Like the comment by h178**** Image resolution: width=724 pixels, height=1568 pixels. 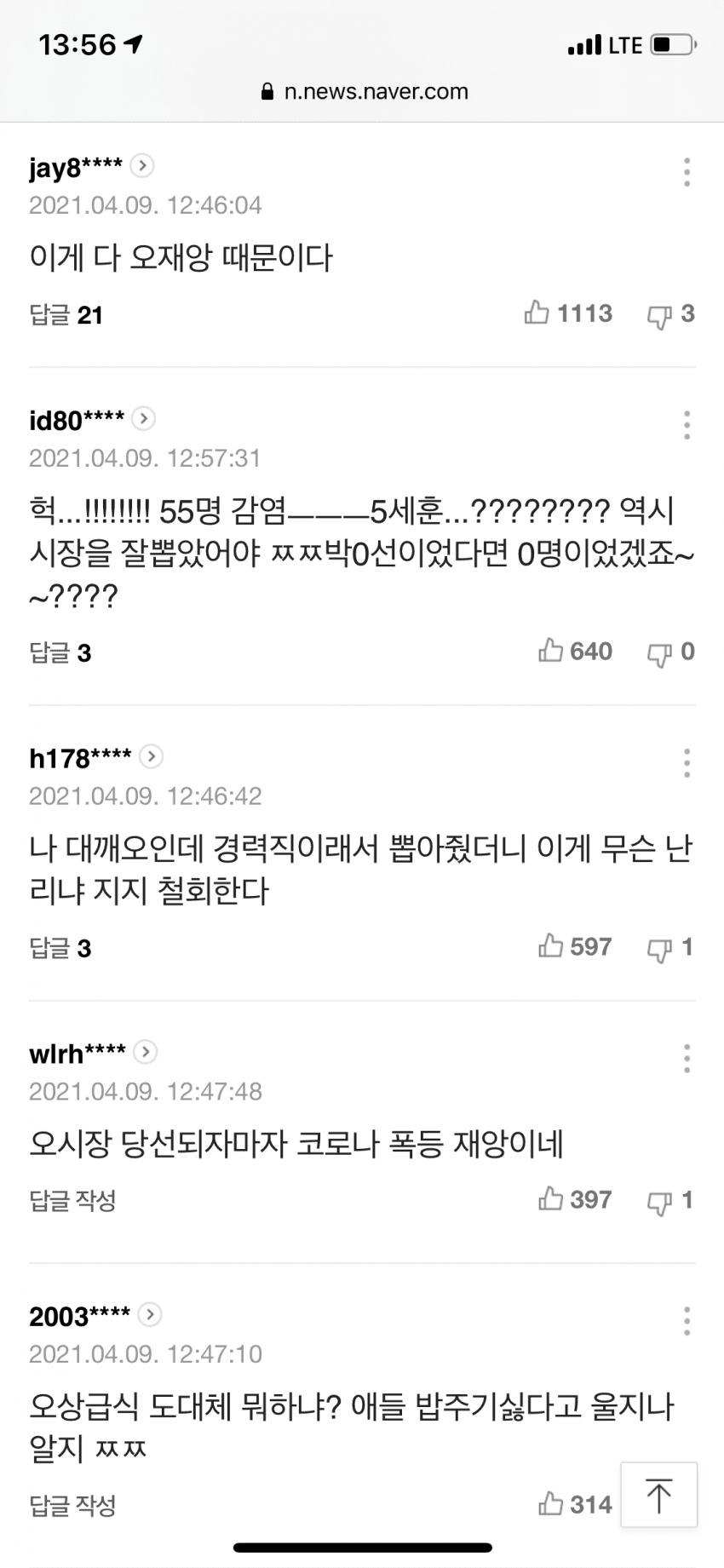pos(551,946)
